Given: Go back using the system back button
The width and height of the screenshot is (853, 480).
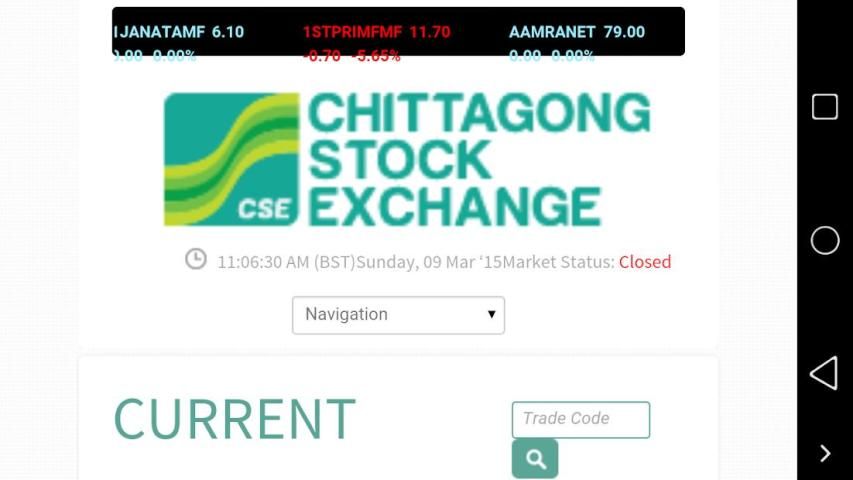Looking at the screenshot, I should click(824, 373).
